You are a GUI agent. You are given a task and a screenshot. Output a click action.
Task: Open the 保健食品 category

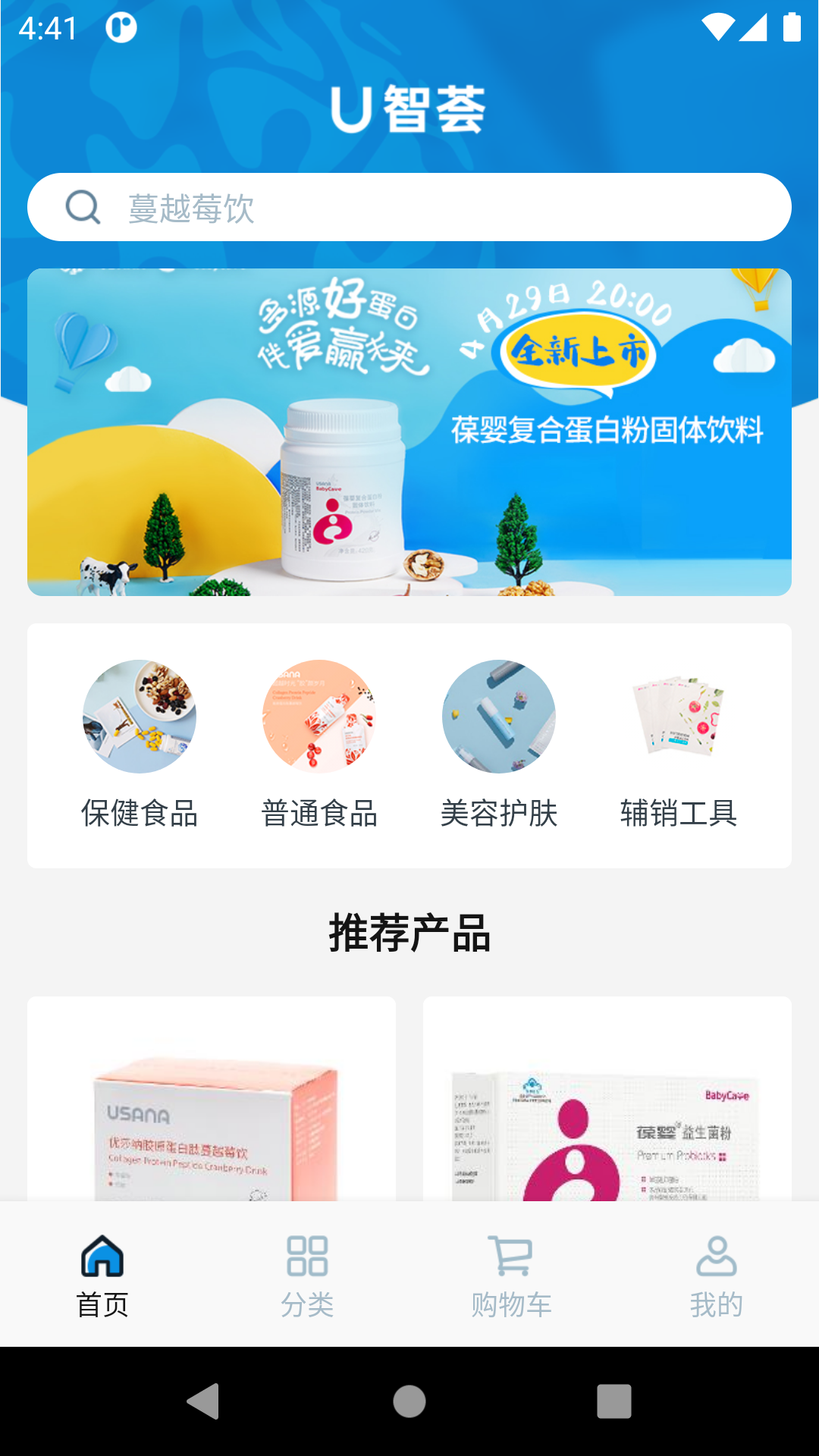pyautogui.click(x=140, y=745)
